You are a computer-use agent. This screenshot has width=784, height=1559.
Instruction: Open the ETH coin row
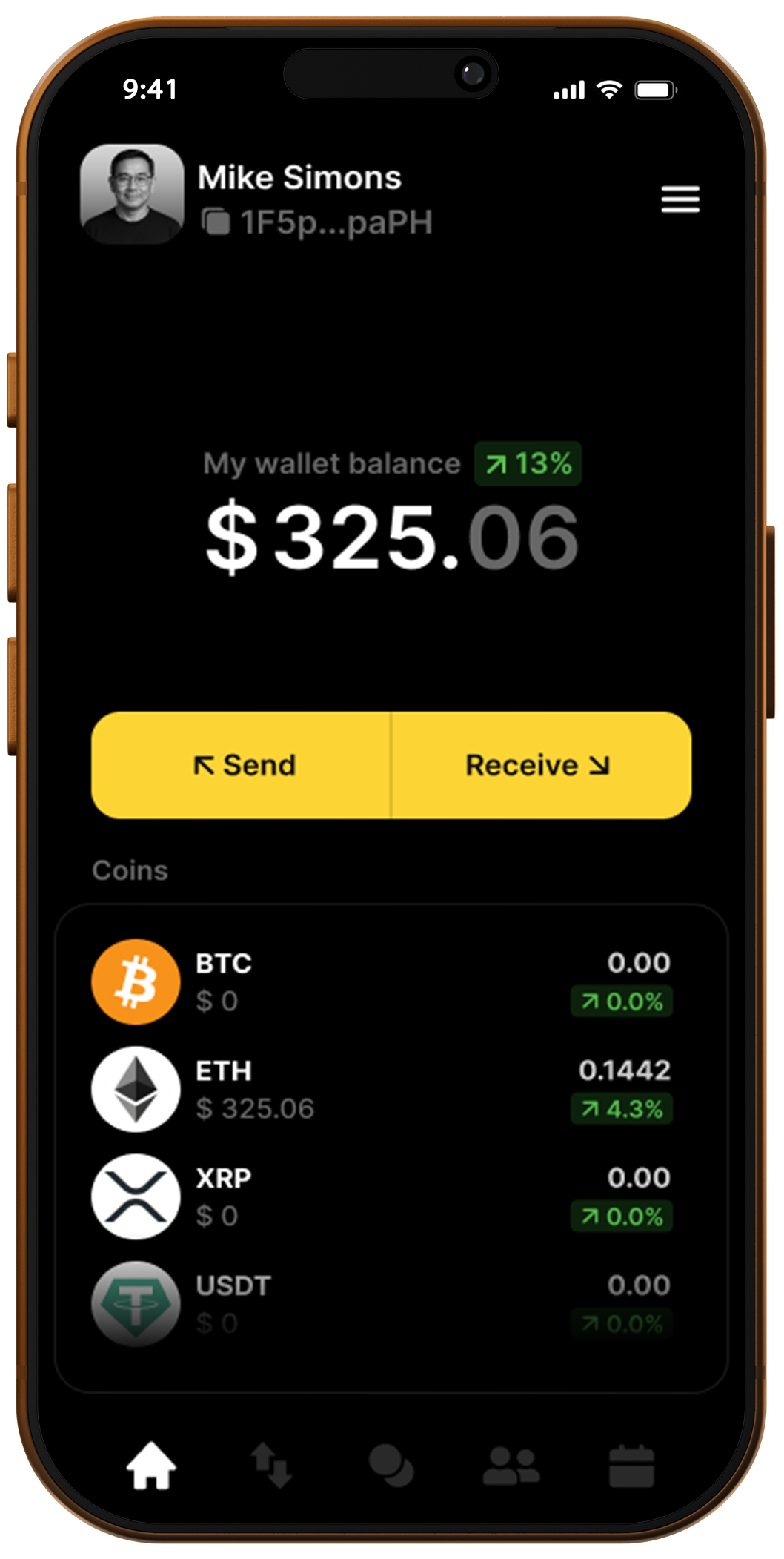[391, 1089]
